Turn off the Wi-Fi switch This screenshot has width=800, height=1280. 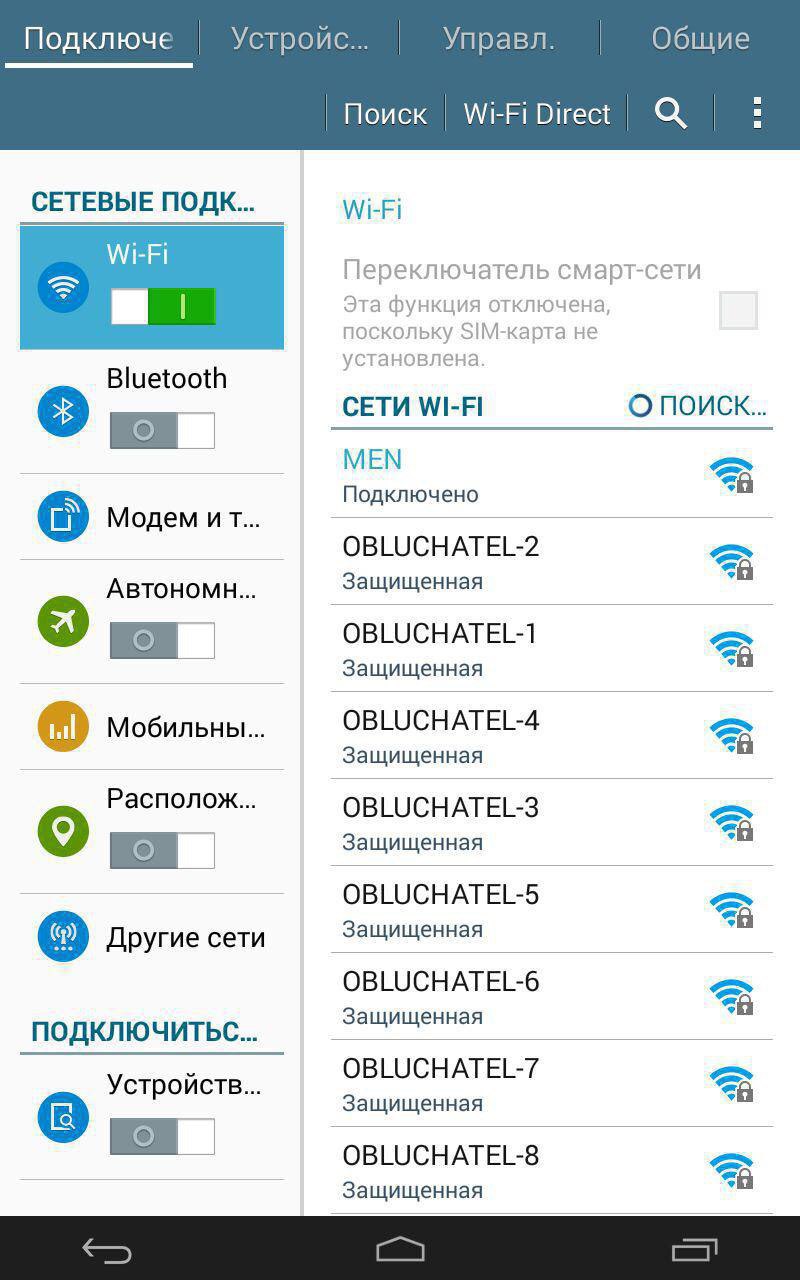[x=163, y=307]
